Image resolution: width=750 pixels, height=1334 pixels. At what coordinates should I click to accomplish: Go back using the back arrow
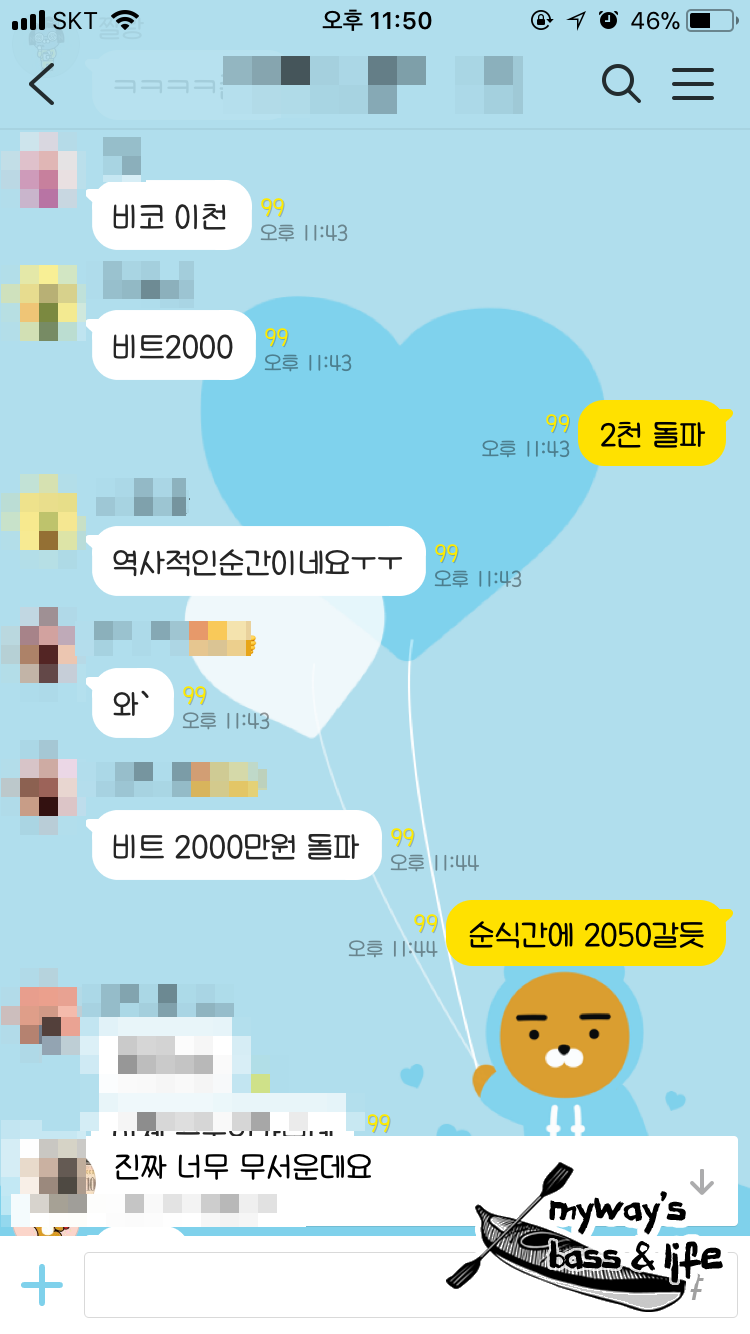[42, 84]
